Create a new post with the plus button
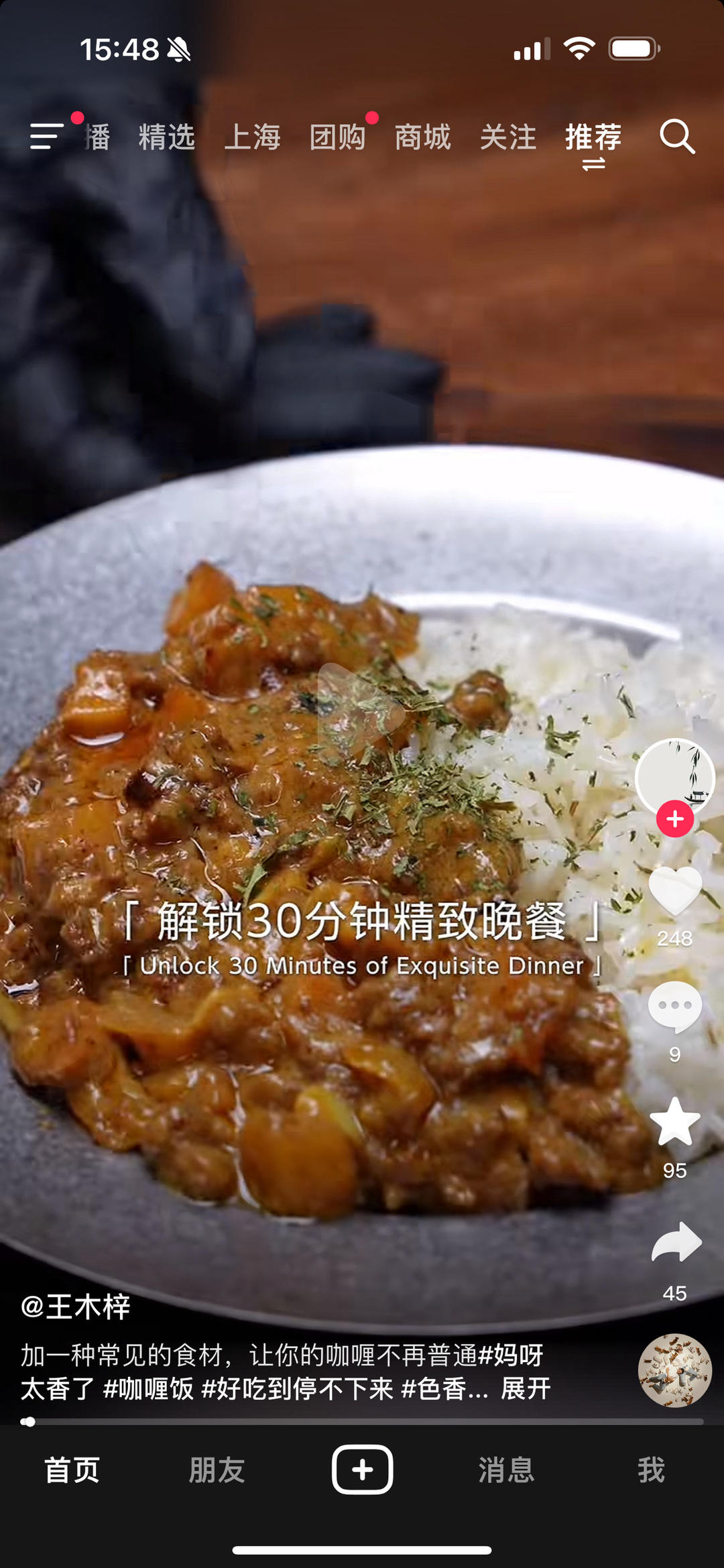The width and height of the screenshot is (724, 1568). click(x=362, y=1469)
